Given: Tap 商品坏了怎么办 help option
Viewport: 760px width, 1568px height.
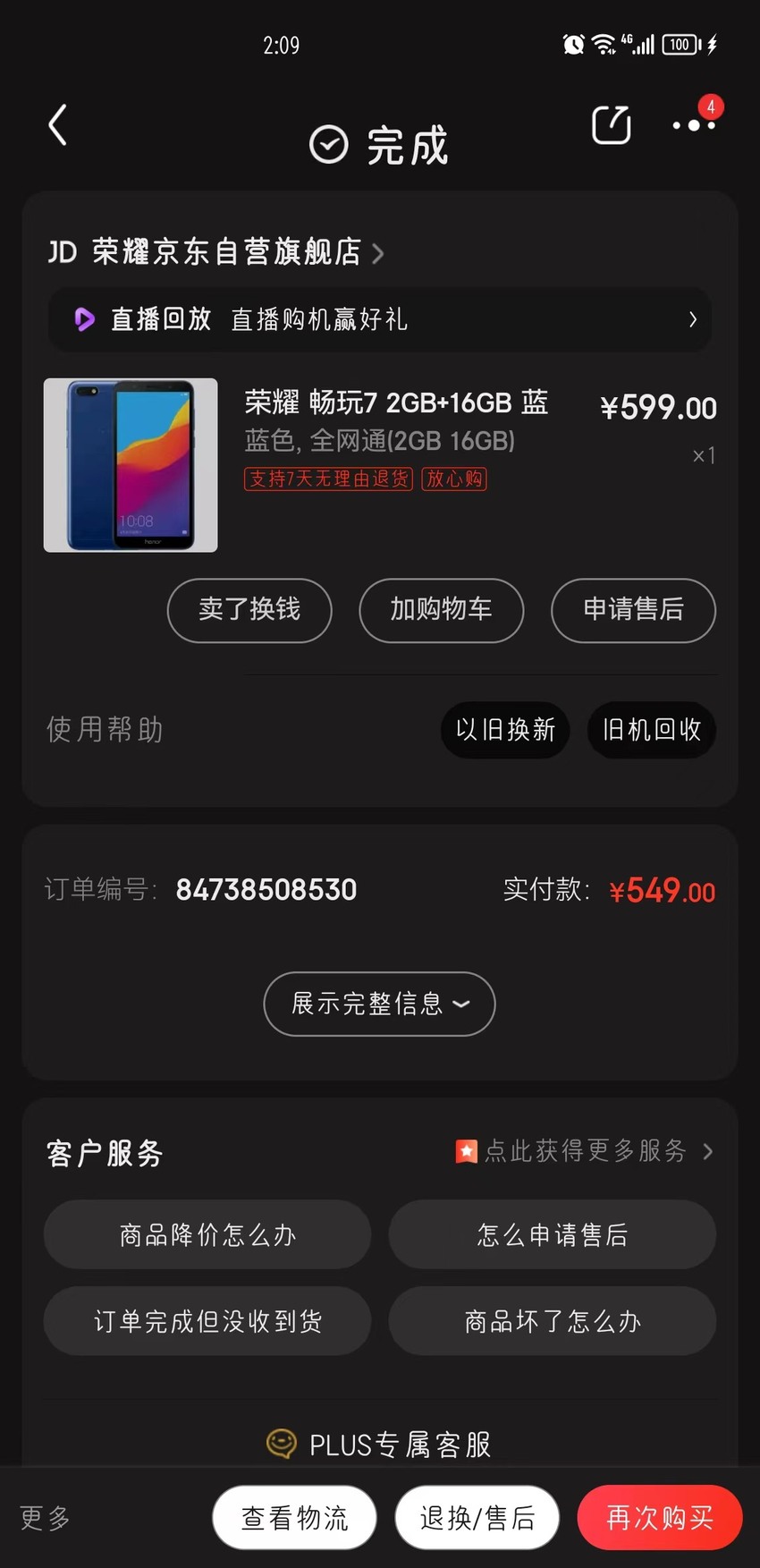Looking at the screenshot, I should tap(553, 1321).
